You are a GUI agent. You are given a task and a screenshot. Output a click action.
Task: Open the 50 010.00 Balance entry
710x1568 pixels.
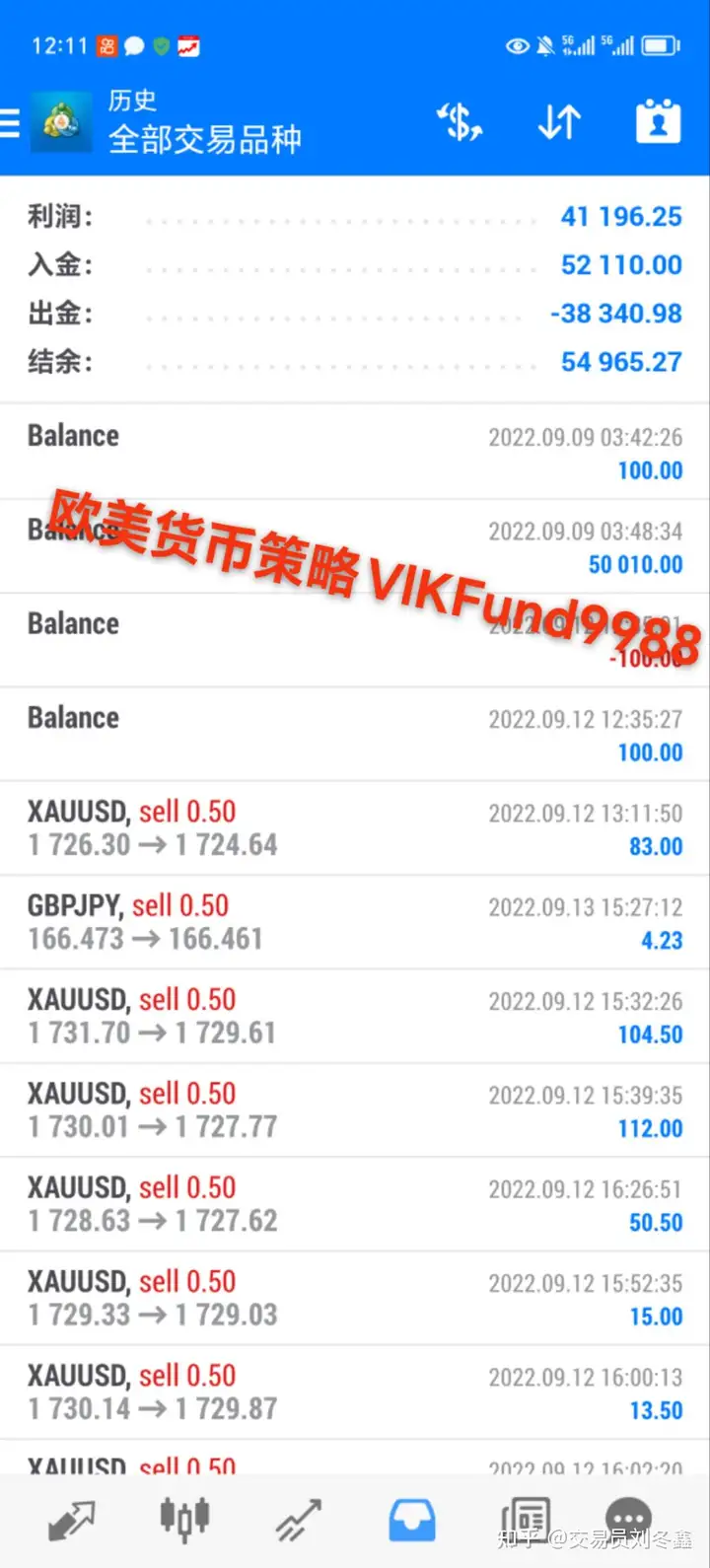point(355,546)
